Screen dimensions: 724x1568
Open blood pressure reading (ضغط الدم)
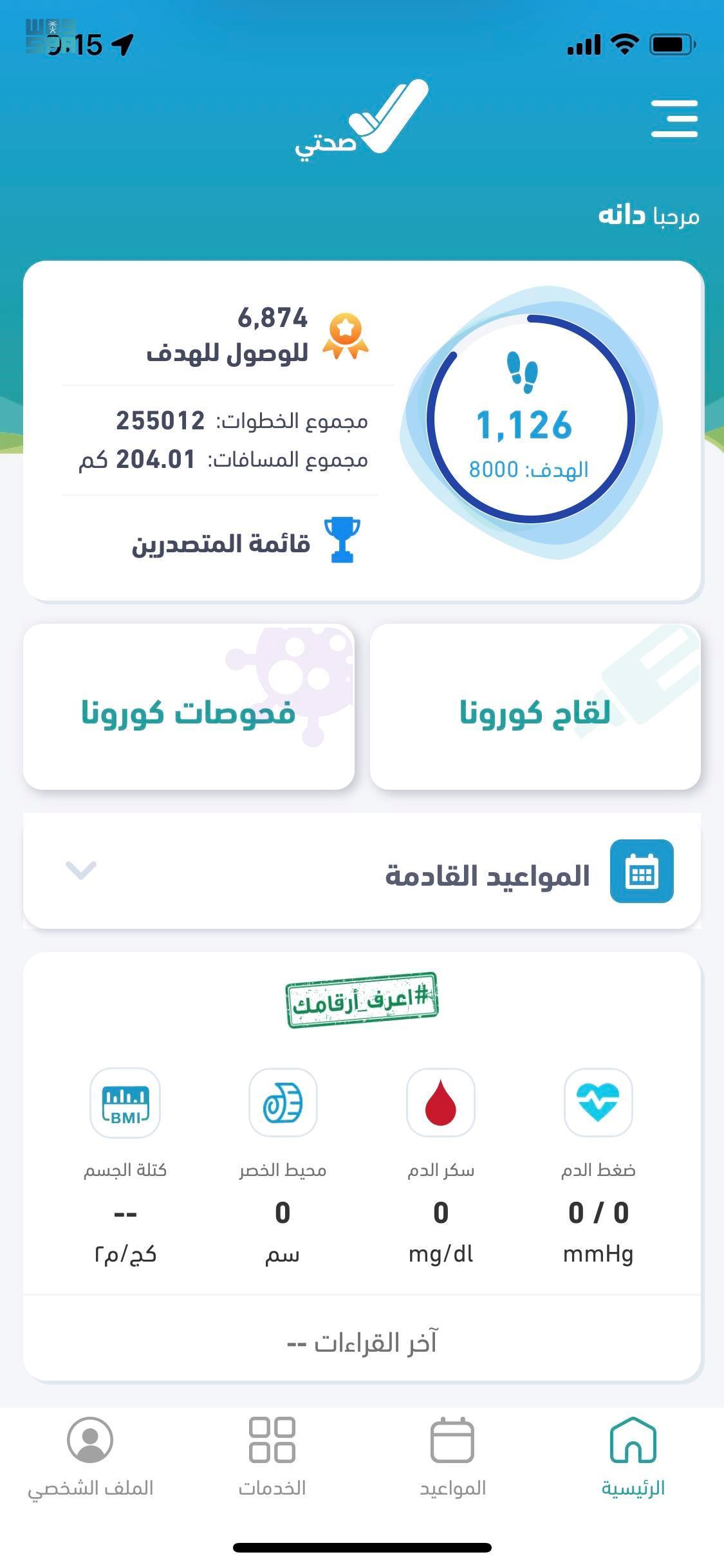click(598, 1103)
